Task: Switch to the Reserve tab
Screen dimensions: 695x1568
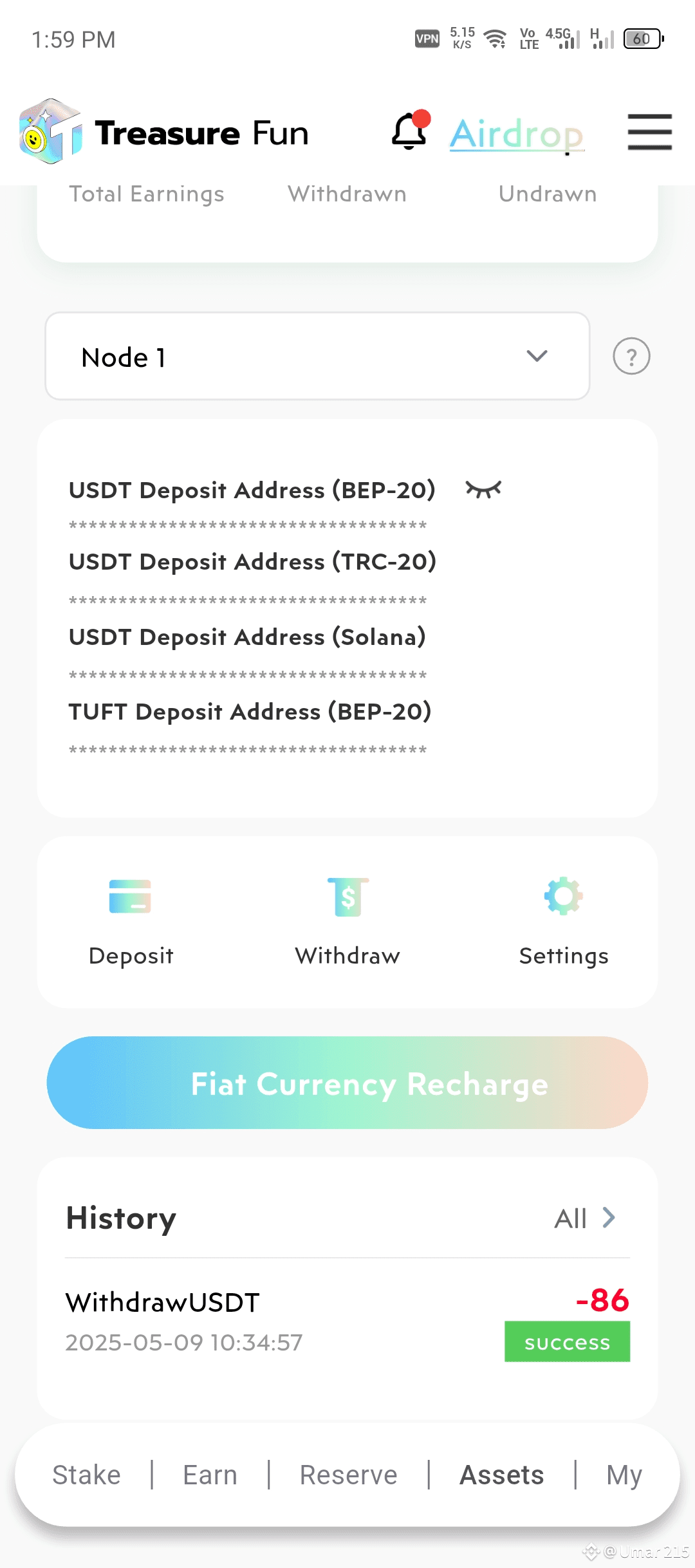Action: pyautogui.click(x=348, y=1475)
